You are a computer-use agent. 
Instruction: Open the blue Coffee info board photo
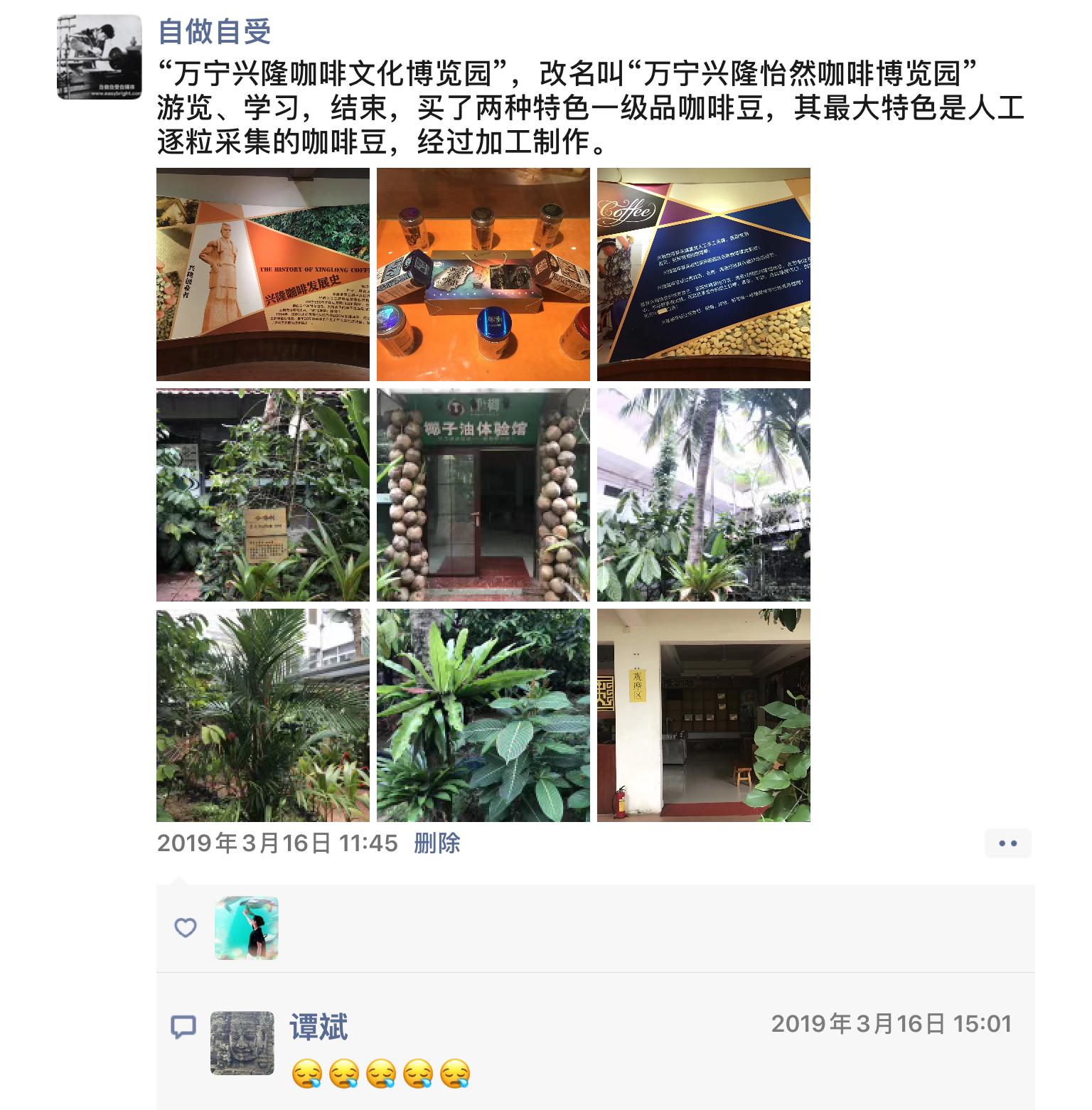(x=704, y=274)
